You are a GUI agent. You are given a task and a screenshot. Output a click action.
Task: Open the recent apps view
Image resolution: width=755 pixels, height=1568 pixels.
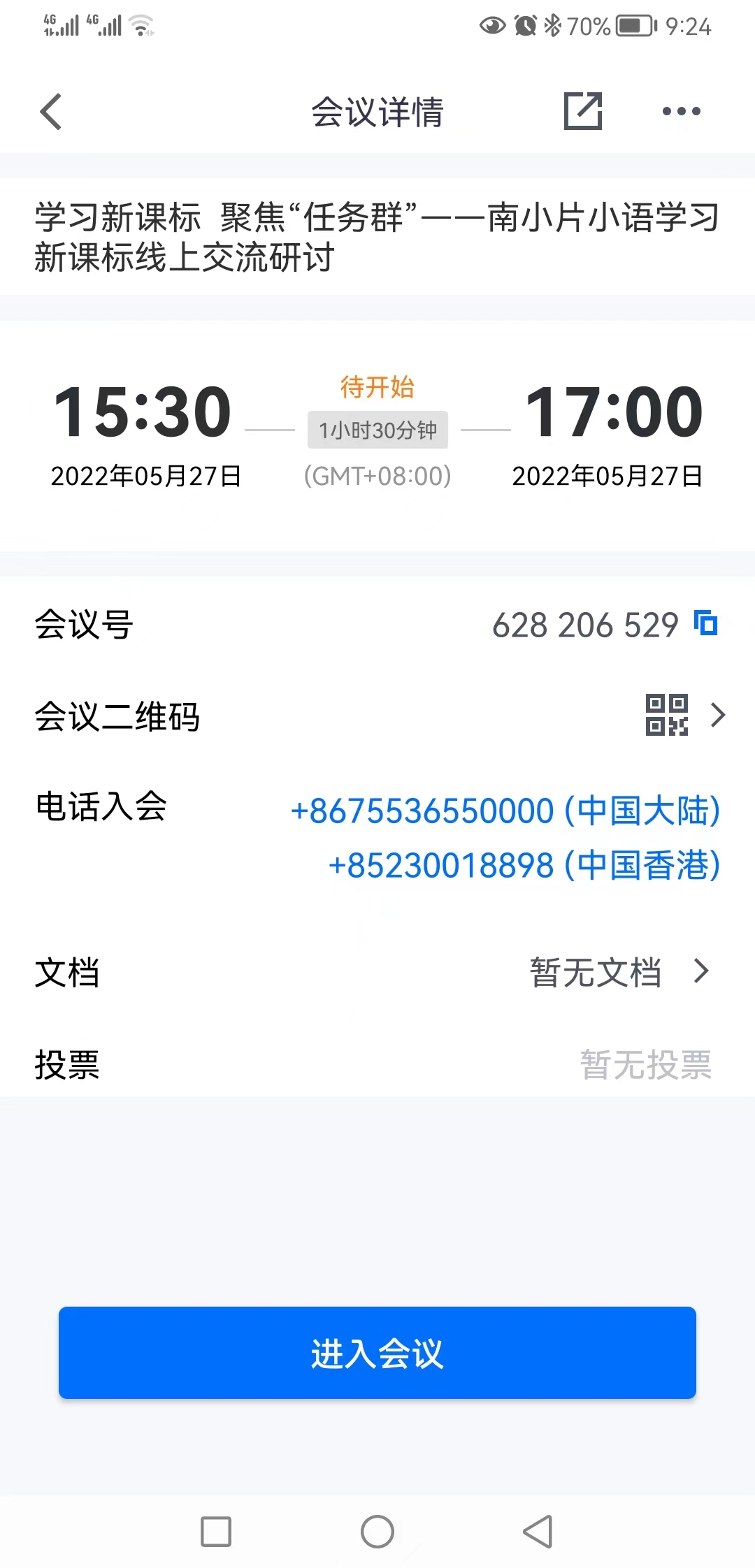coord(216,1532)
